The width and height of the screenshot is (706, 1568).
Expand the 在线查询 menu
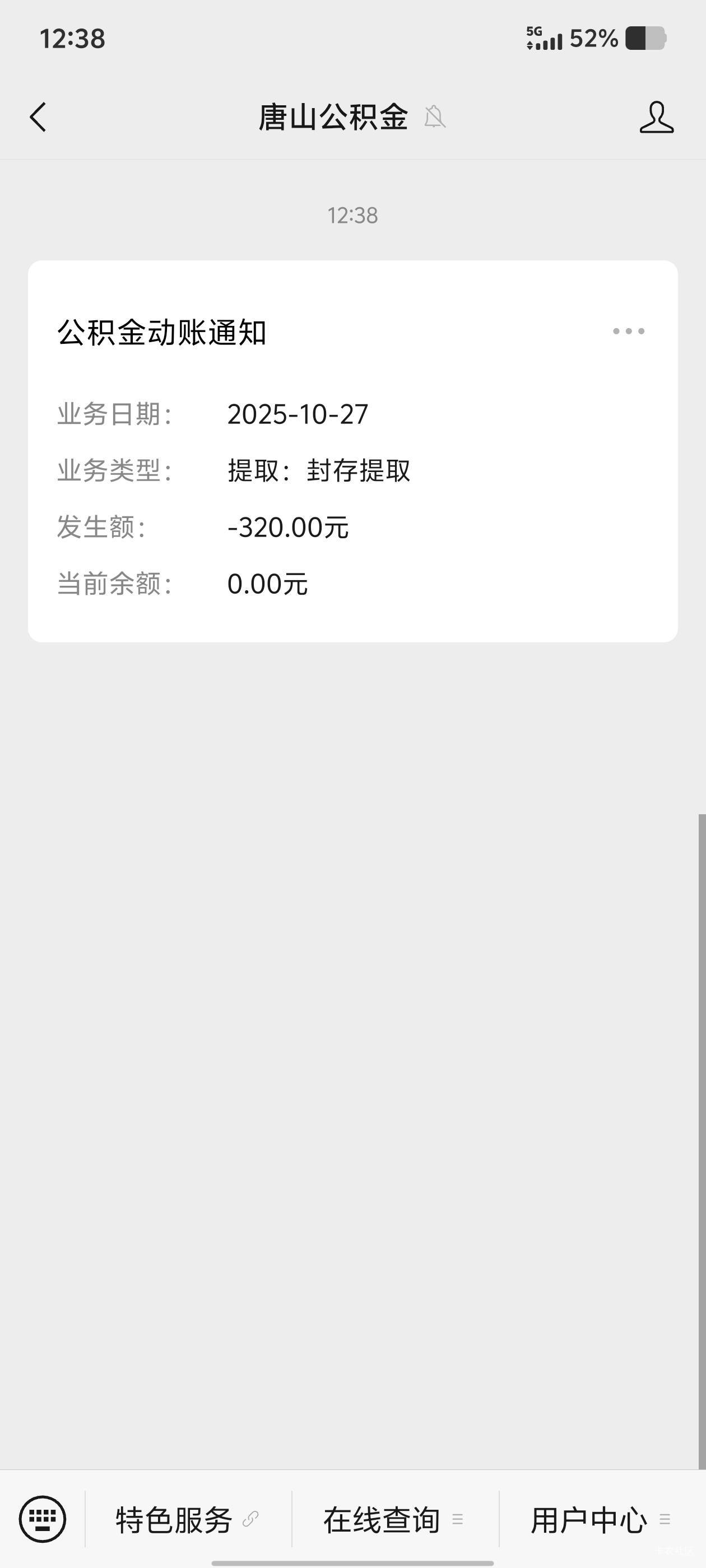click(x=394, y=1520)
